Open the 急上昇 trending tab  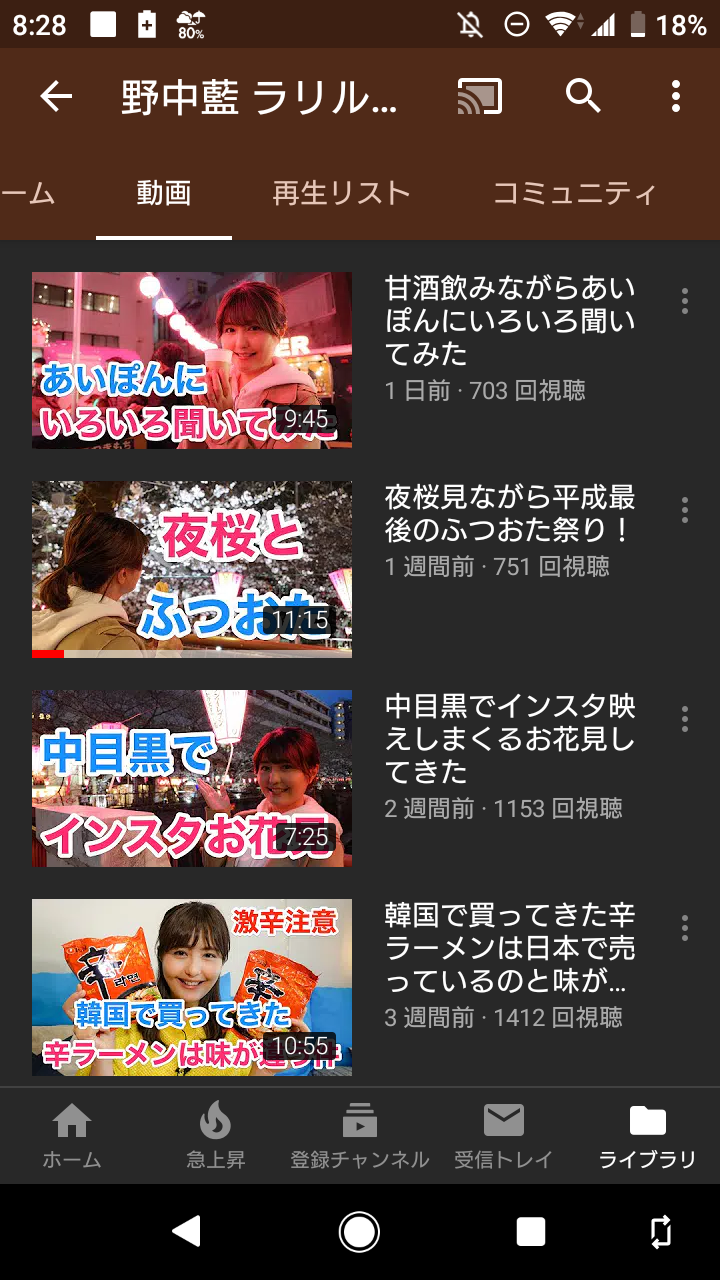pos(215,1136)
